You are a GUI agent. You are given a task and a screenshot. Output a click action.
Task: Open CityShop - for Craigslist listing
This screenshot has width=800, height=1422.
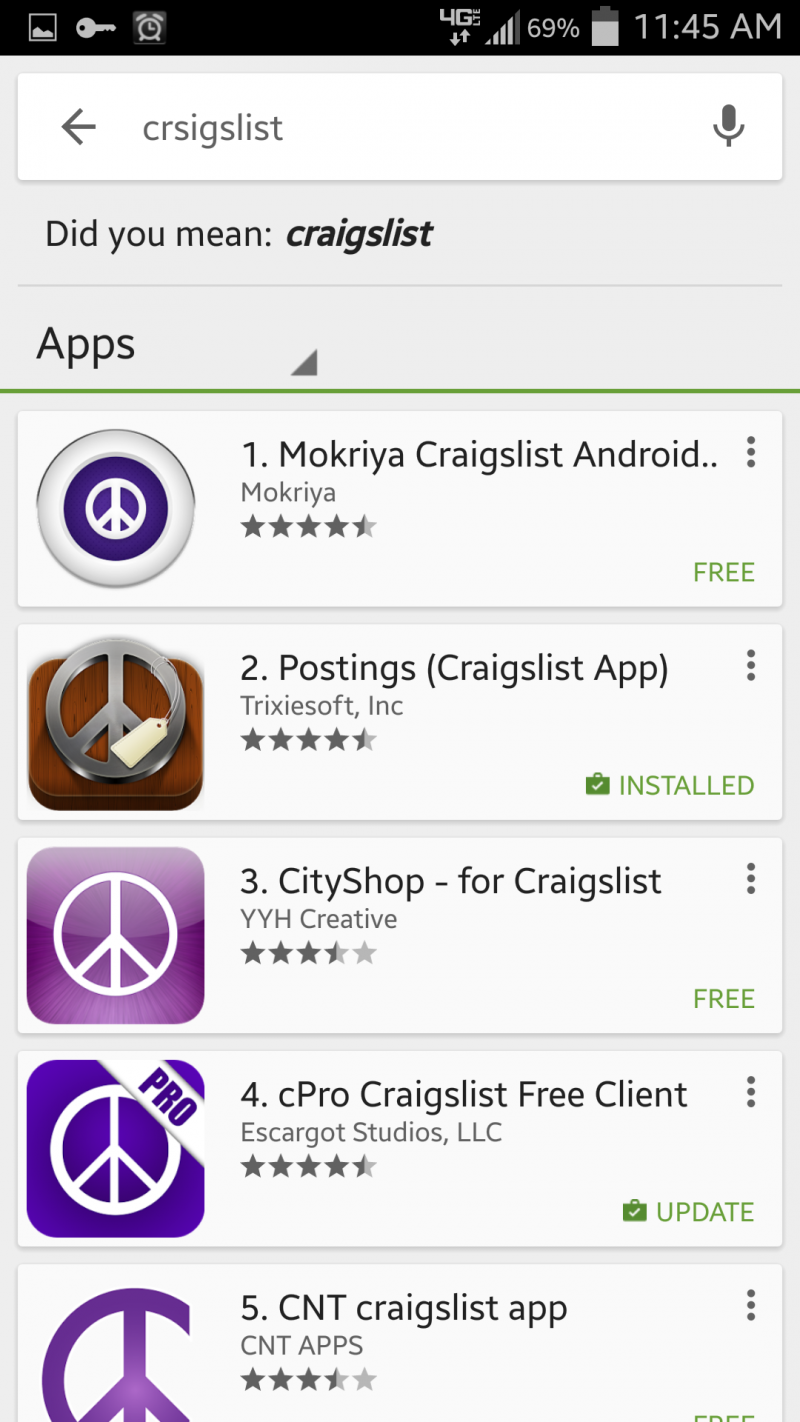pyautogui.click(x=450, y=882)
